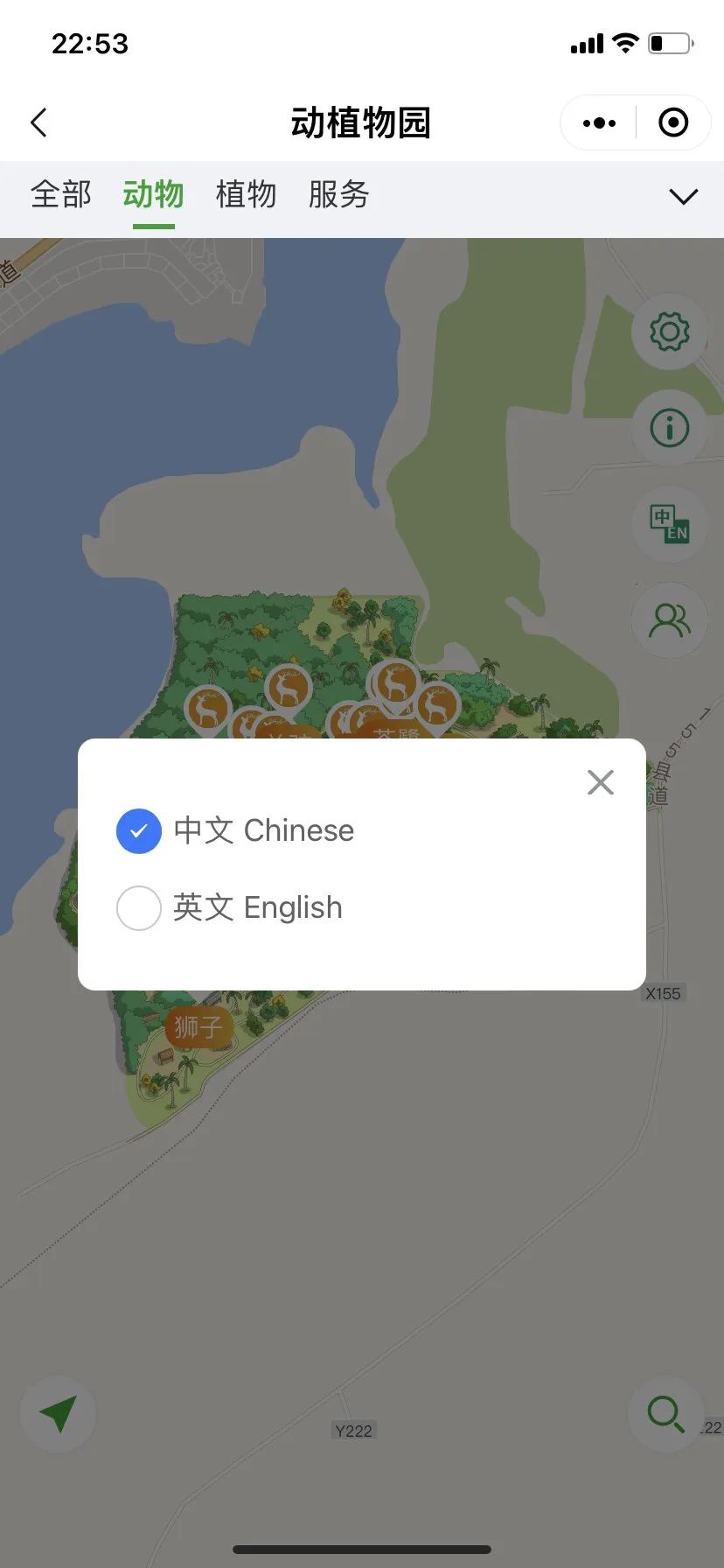
Task: Go back using the top-left arrow
Action: 39,122
